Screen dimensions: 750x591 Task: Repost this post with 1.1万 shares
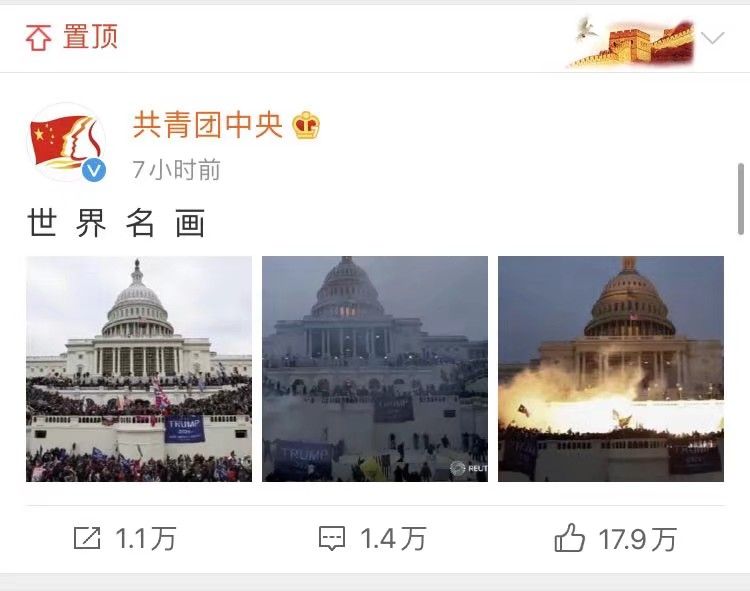point(125,539)
